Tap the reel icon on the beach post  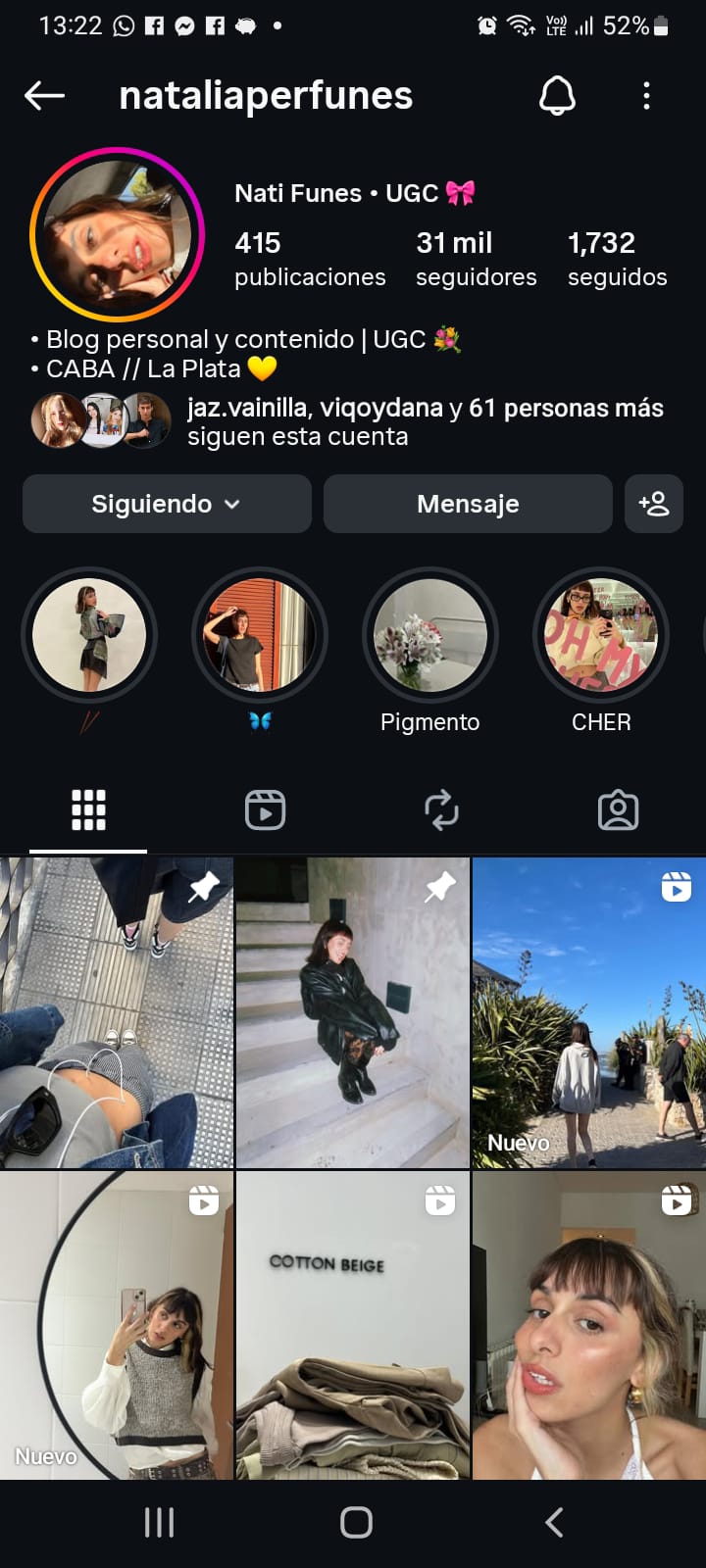pyautogui.click(x=677, y=885)
